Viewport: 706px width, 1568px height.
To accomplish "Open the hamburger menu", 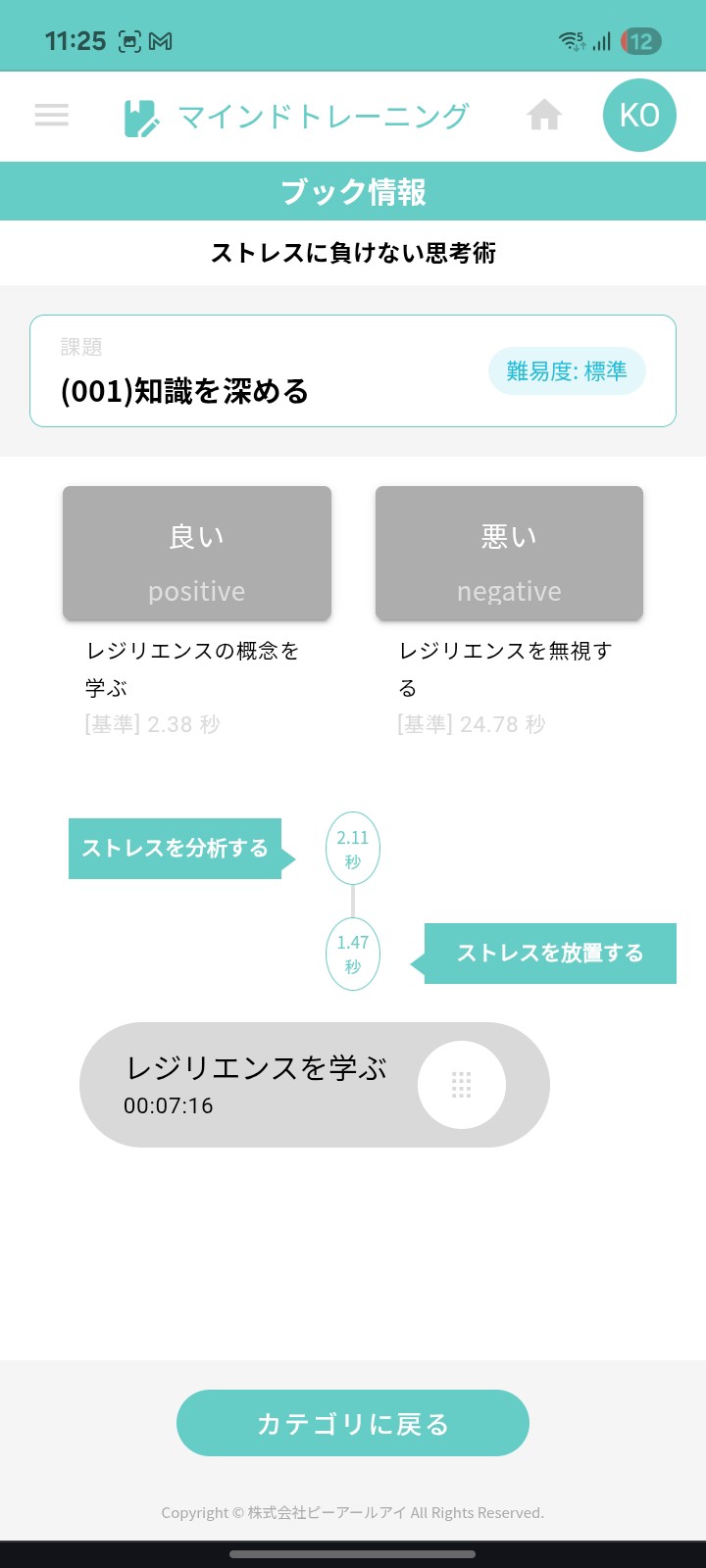I will (52, 116).
